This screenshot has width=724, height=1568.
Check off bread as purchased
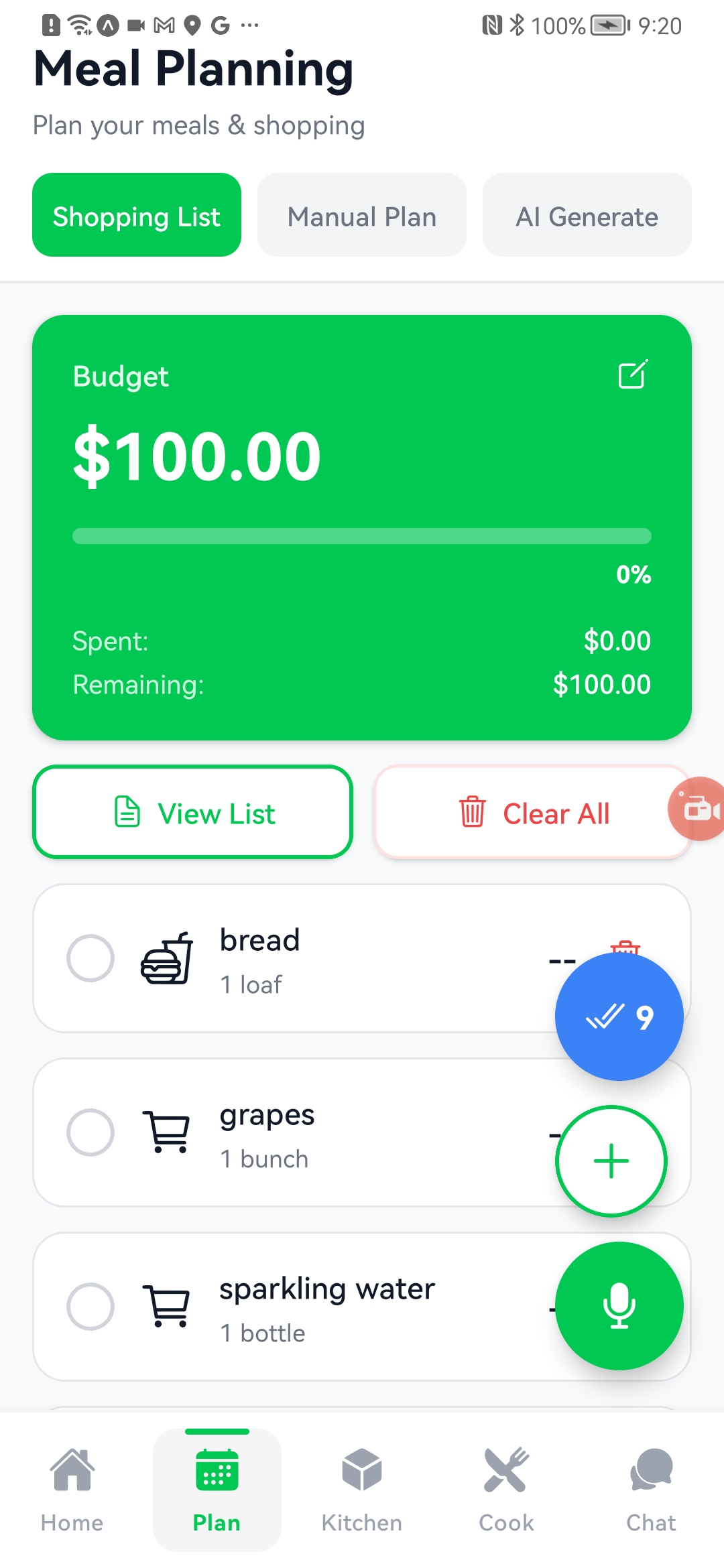(91, 958)
